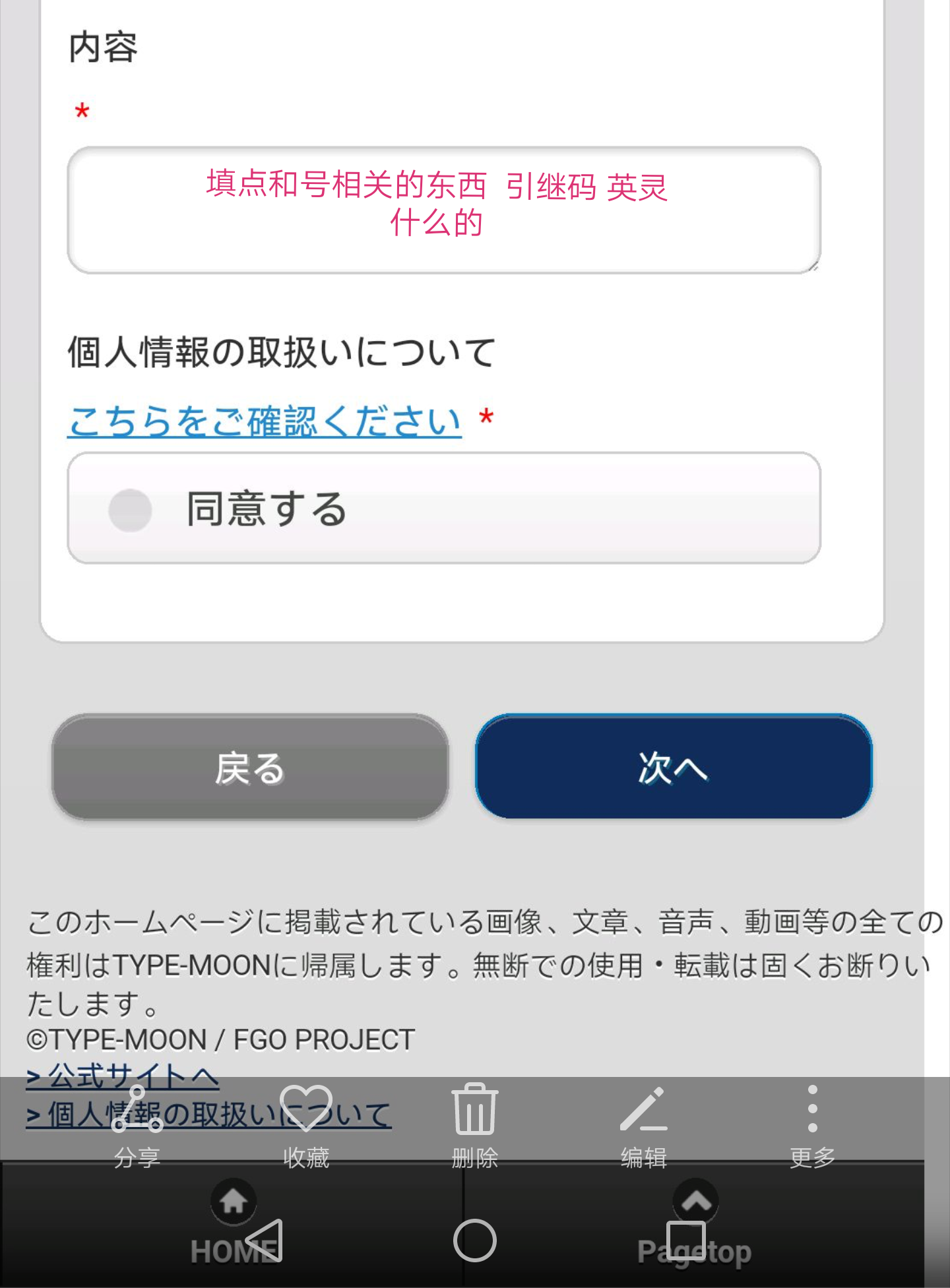Share this image via 分享

137,1124
